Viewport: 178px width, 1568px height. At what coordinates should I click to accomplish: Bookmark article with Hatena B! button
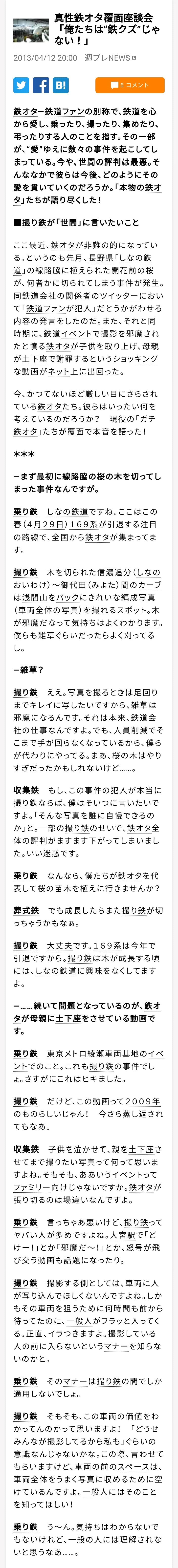[x=60, y=85]
